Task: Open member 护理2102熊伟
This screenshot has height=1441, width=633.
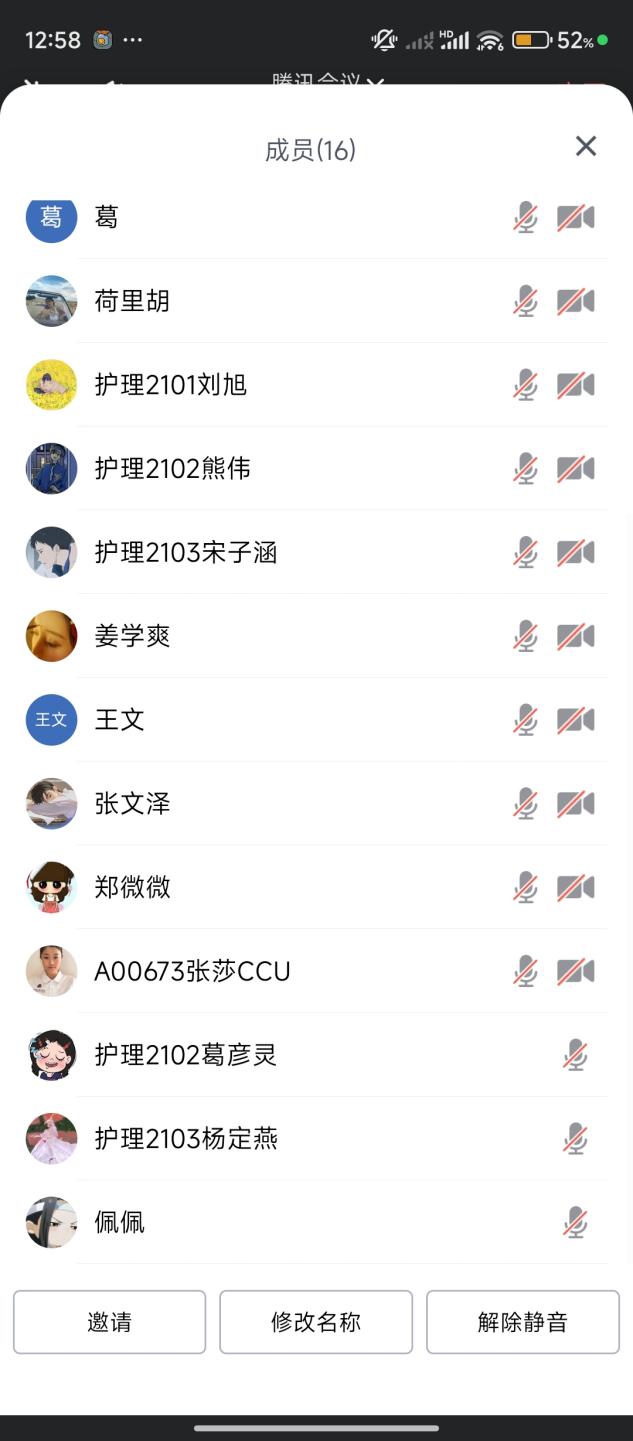Action: click(x=172, y=469)
